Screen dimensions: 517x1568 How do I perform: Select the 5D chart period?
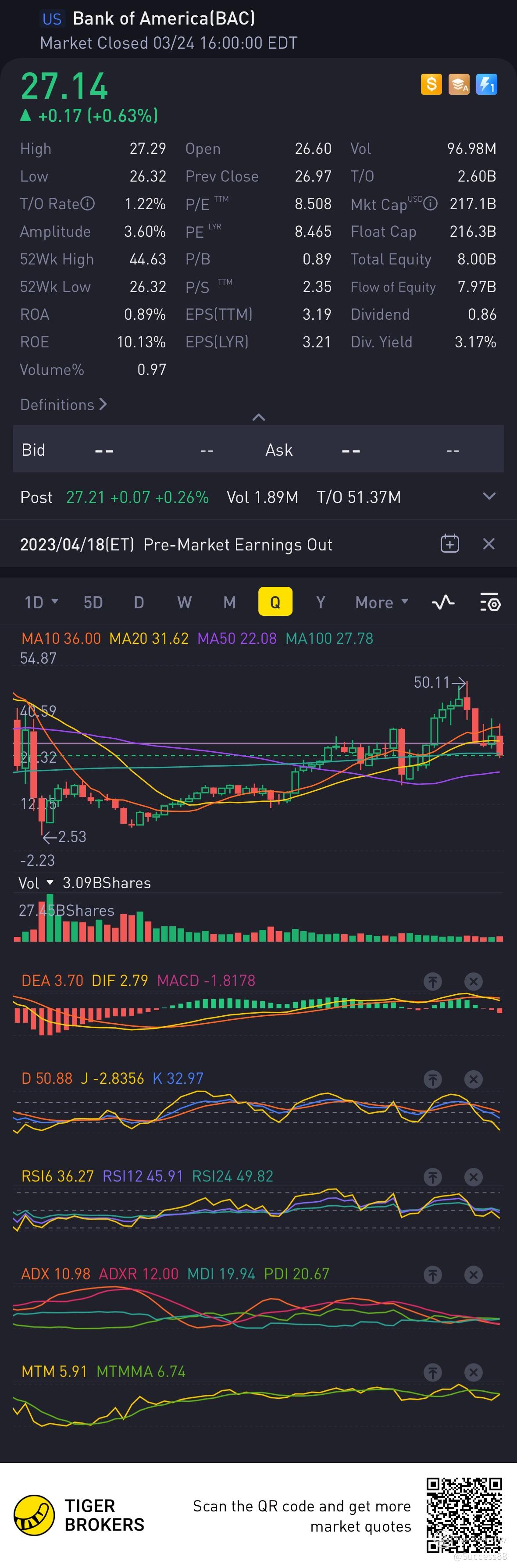click(x=93, y=603)
